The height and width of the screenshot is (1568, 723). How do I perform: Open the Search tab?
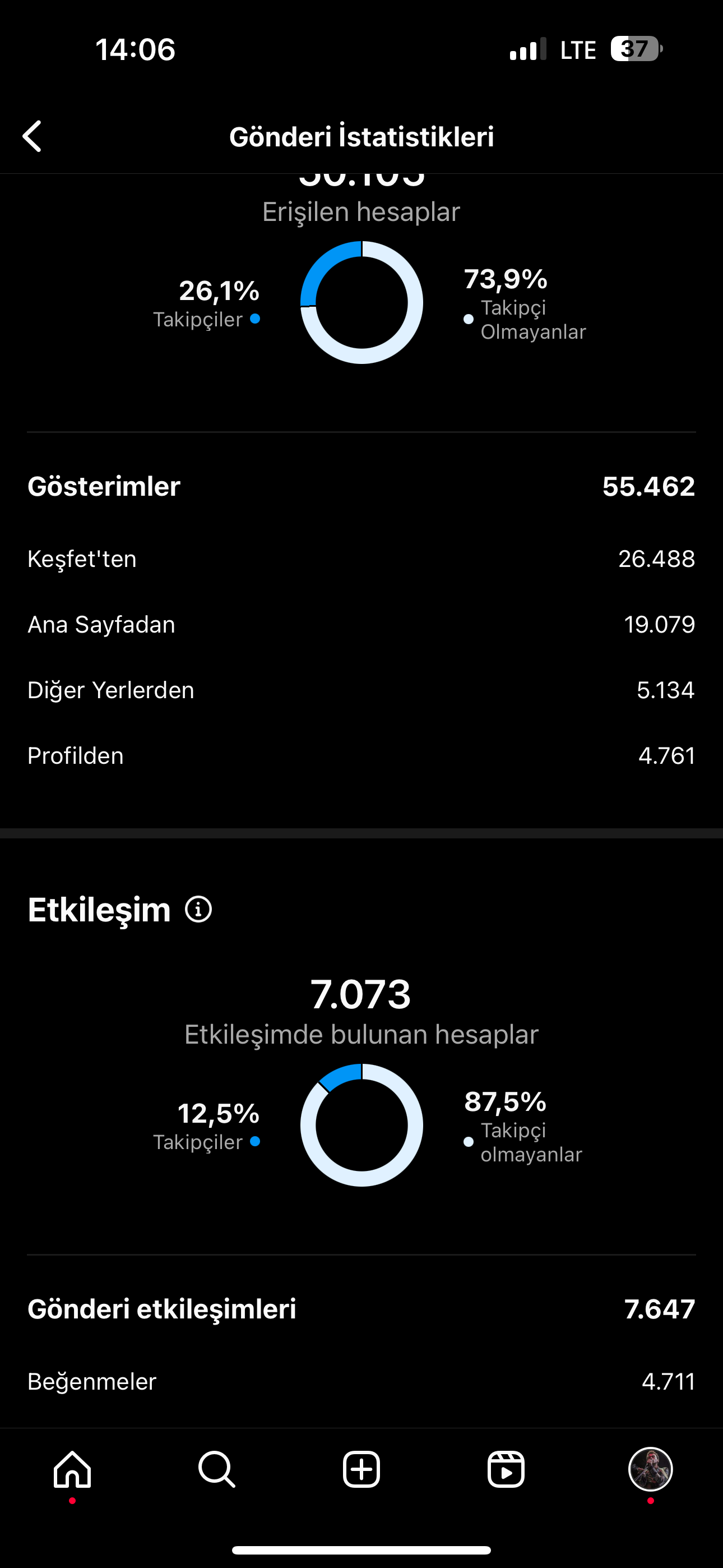(x=217, y=1469)
